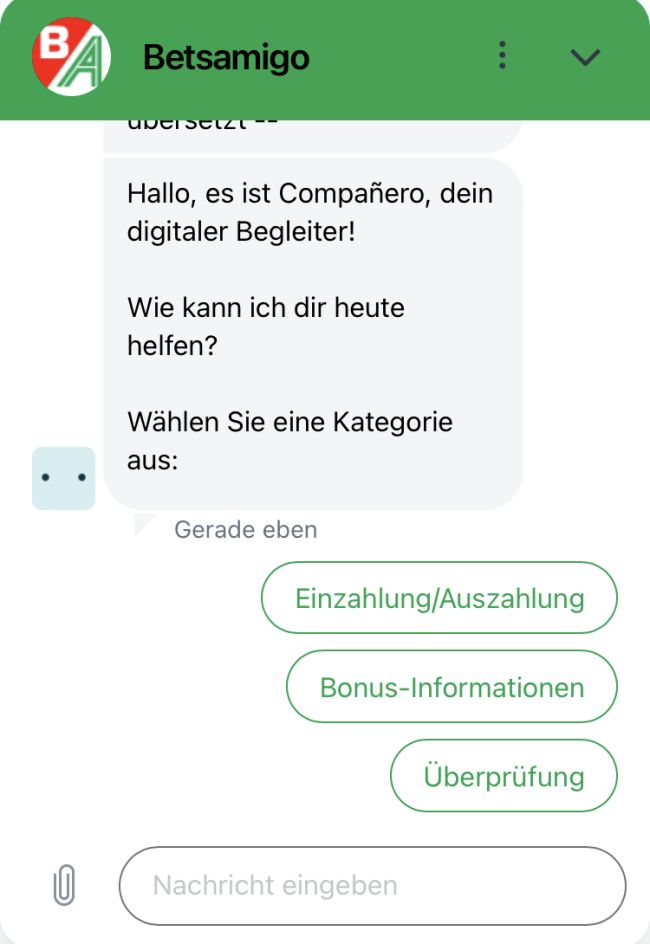Minimize the Betsamigo chat window
The image size is (650, 944).
[x=585, y=57]
